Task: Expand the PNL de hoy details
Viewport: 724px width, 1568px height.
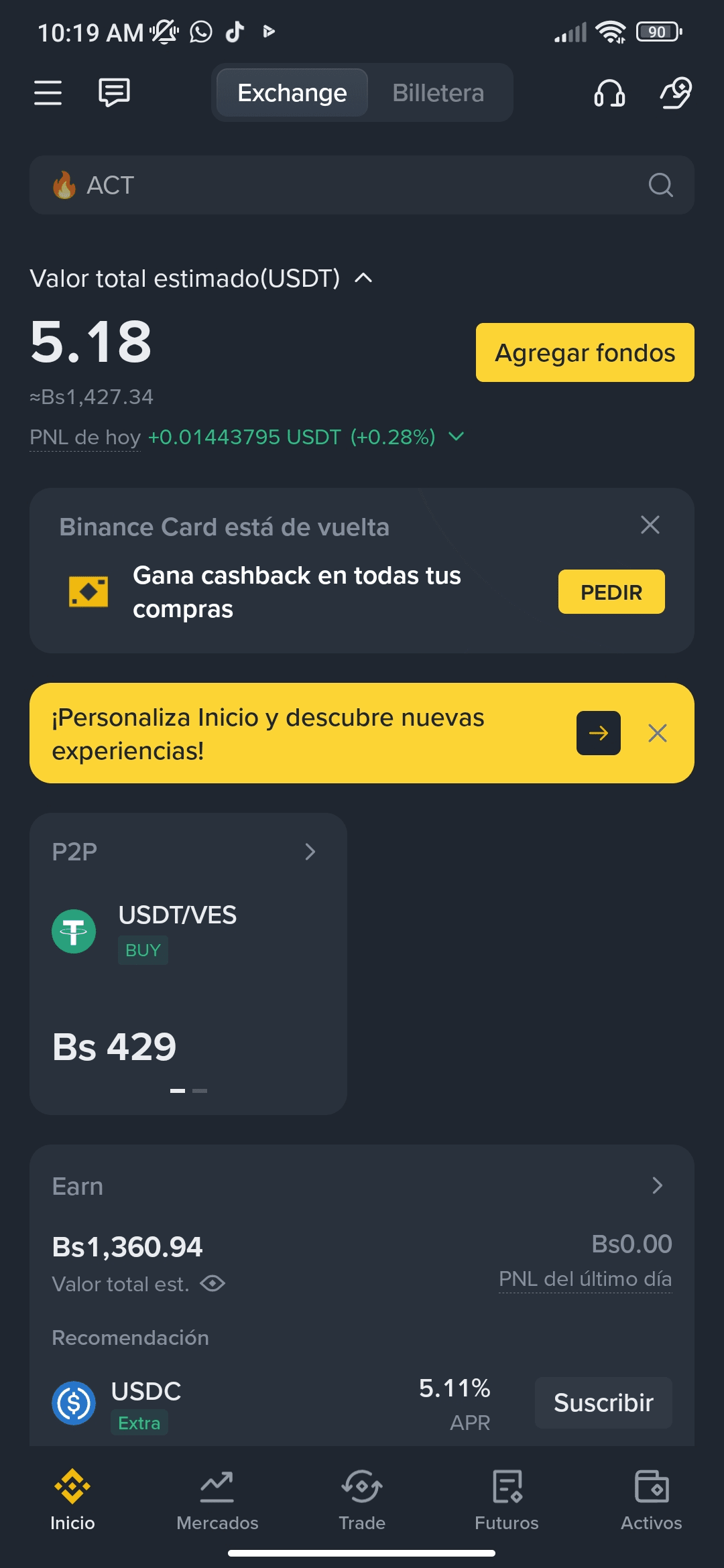Action: point(457,437)
